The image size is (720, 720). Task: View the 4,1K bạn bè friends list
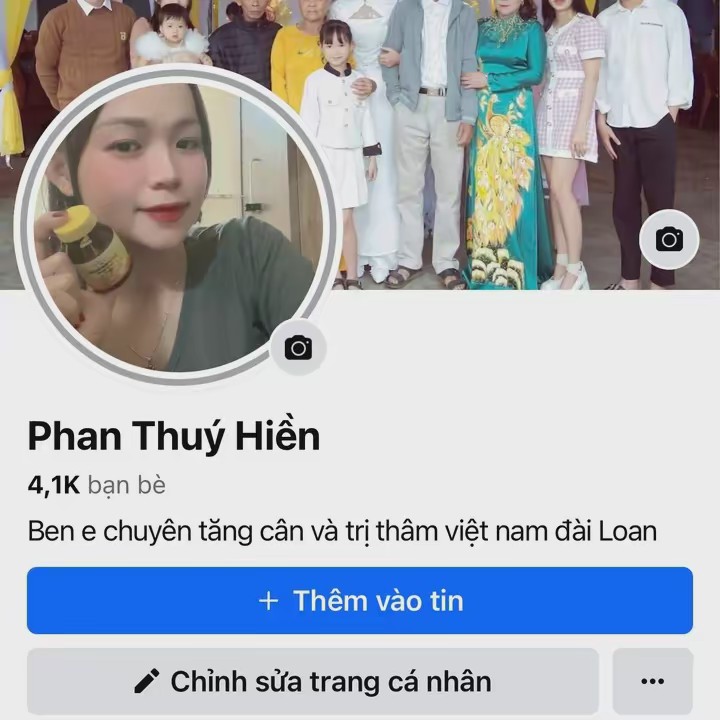coord(97,486)
